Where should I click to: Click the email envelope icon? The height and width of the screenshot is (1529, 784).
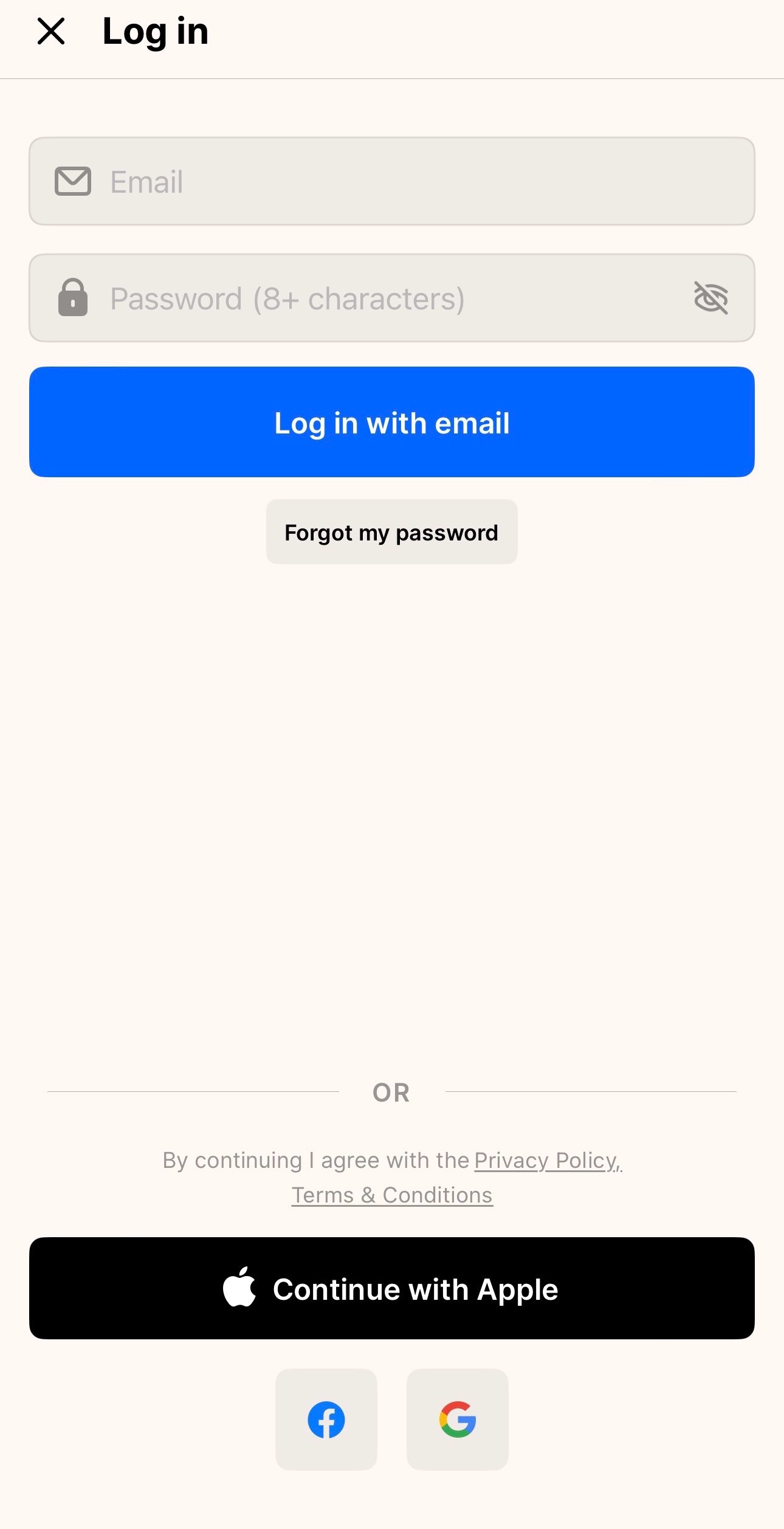[x=73, y=182]
